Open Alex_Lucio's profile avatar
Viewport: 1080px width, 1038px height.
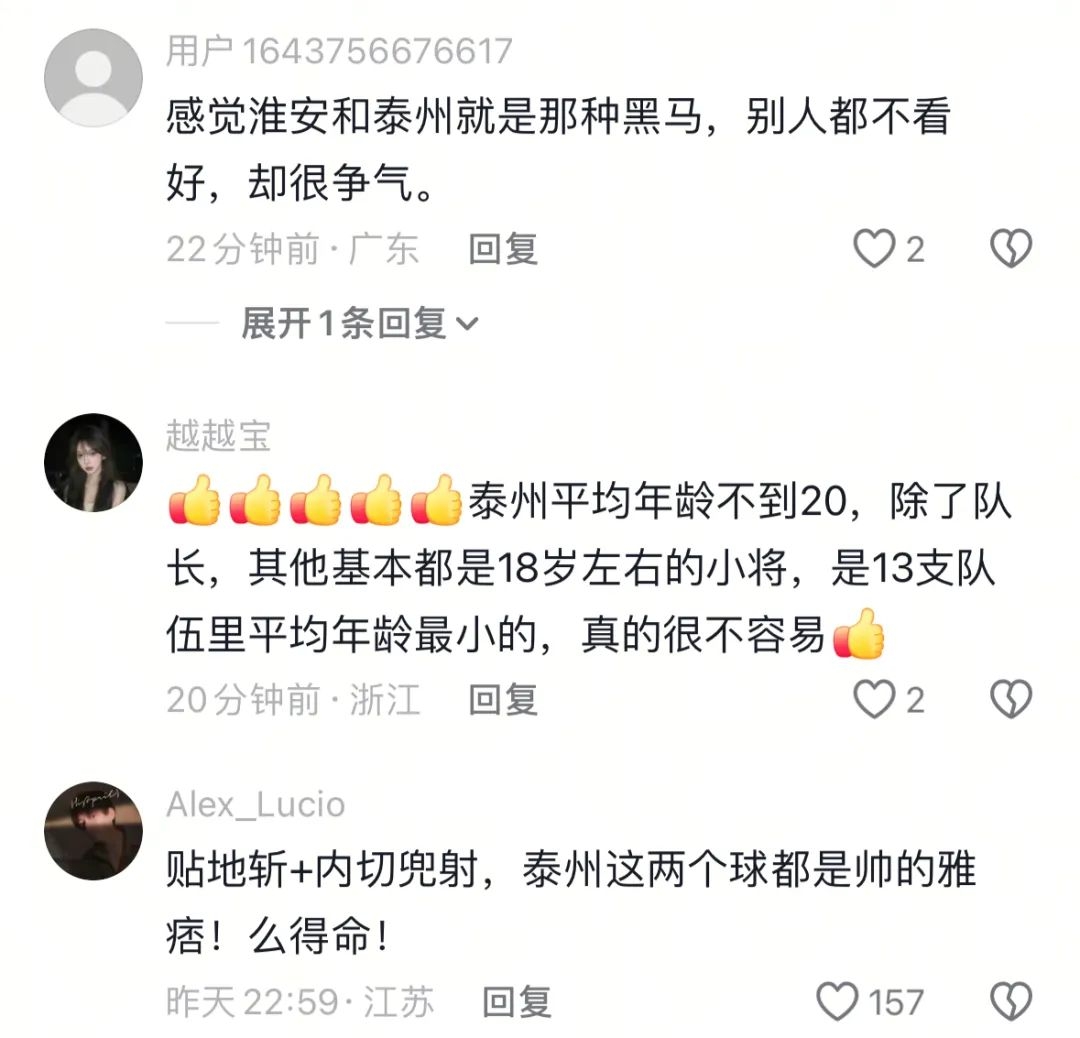94,831
